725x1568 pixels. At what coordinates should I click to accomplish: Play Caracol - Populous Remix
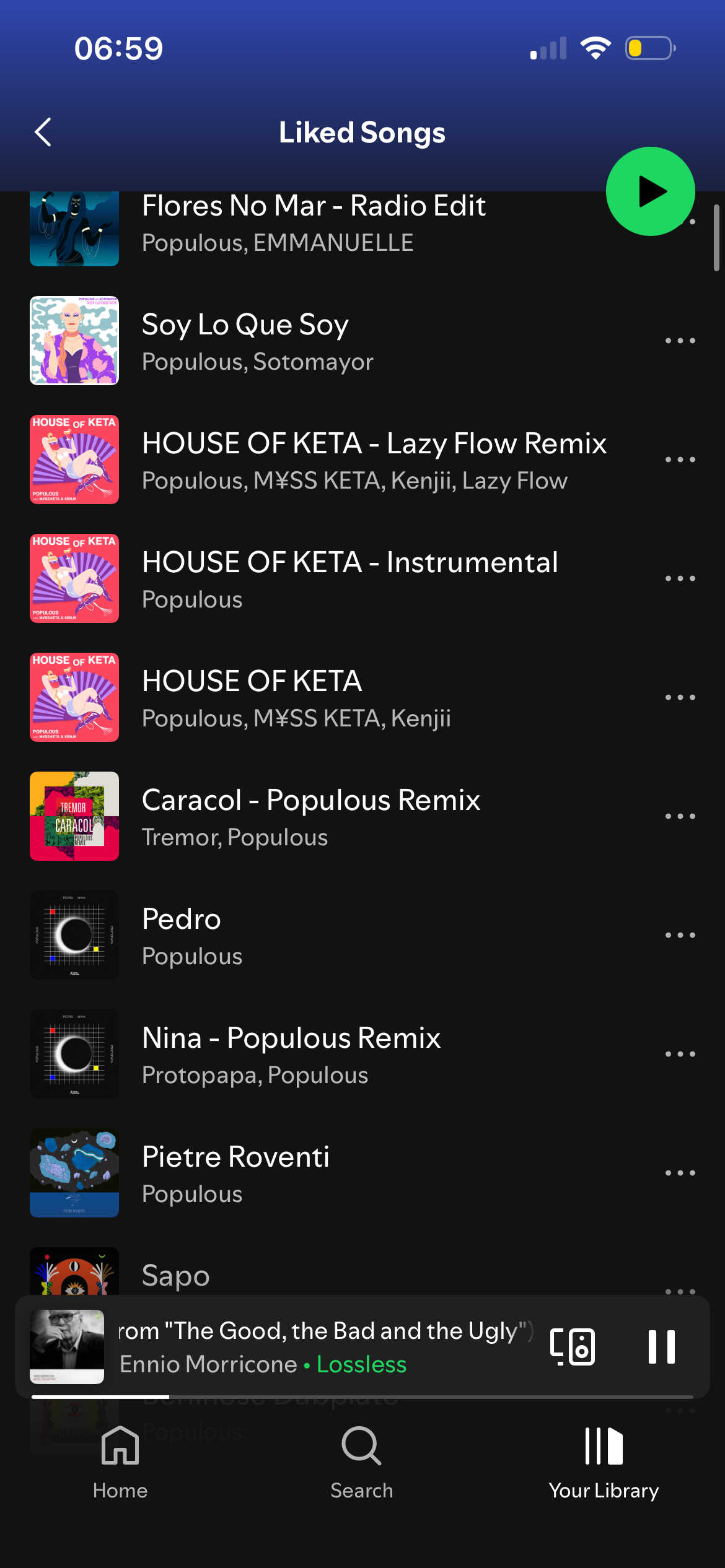tap(310, 816)
